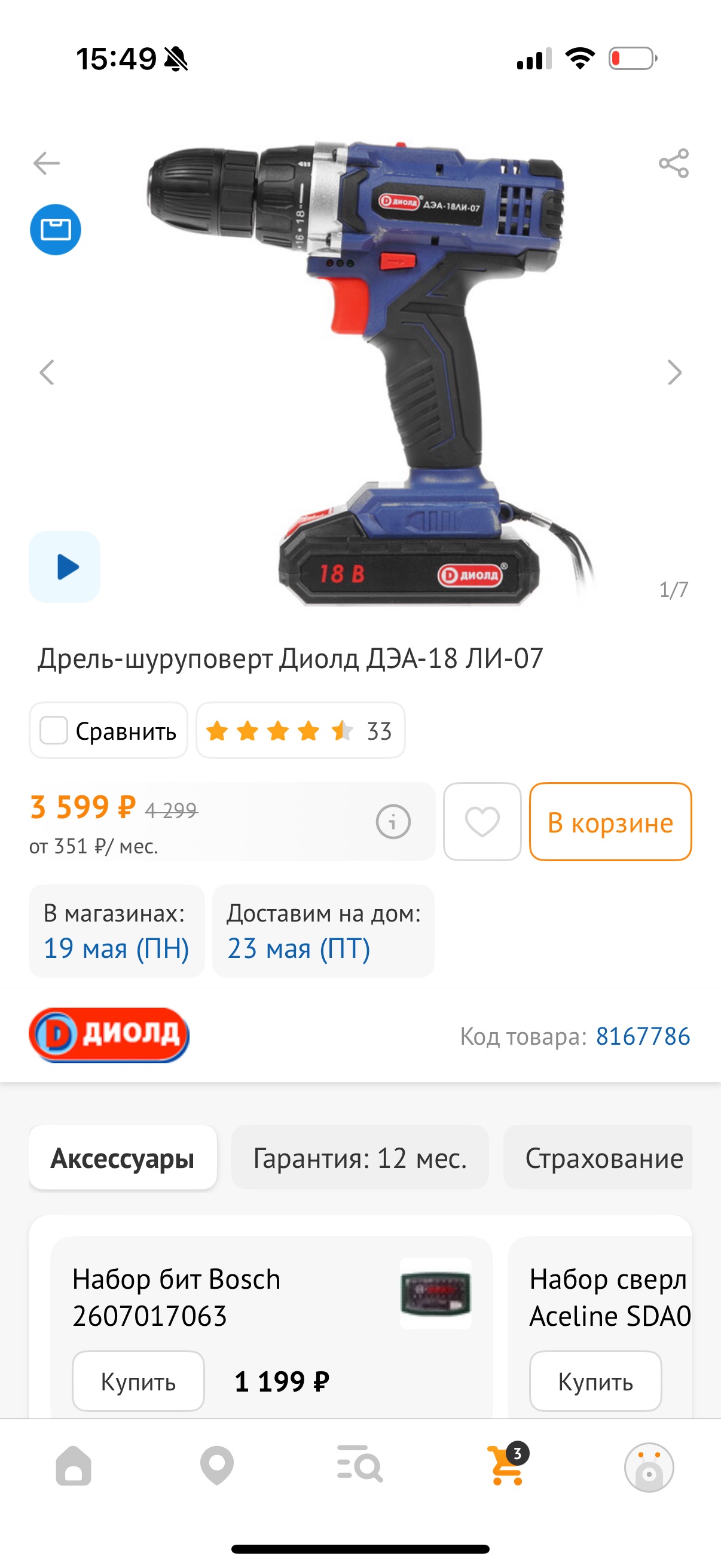This screenshot has width=721, height=1568.
Task: Switch to the Страхование tab
Action: 603,1158
